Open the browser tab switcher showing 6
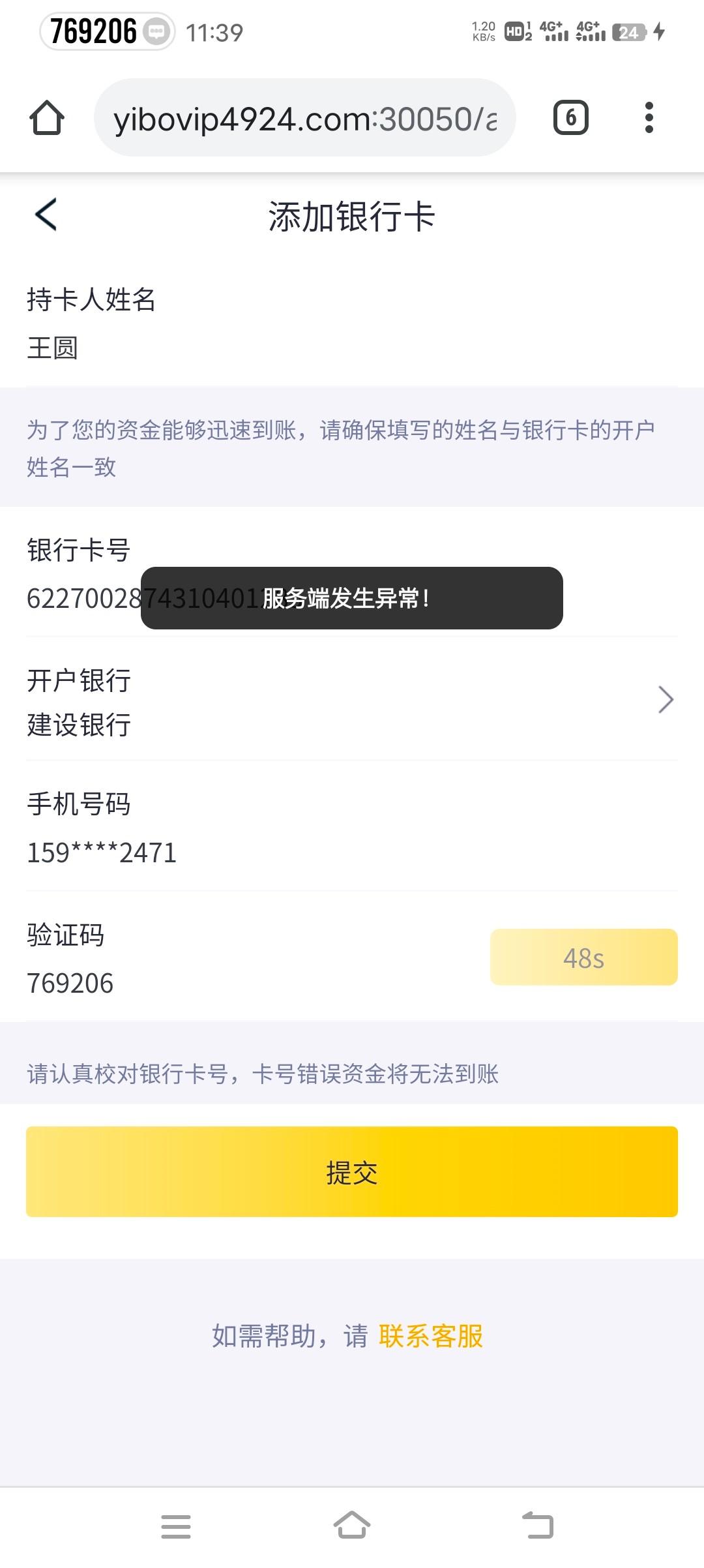Screen dimensions: 704x1568 coord(571,118)
